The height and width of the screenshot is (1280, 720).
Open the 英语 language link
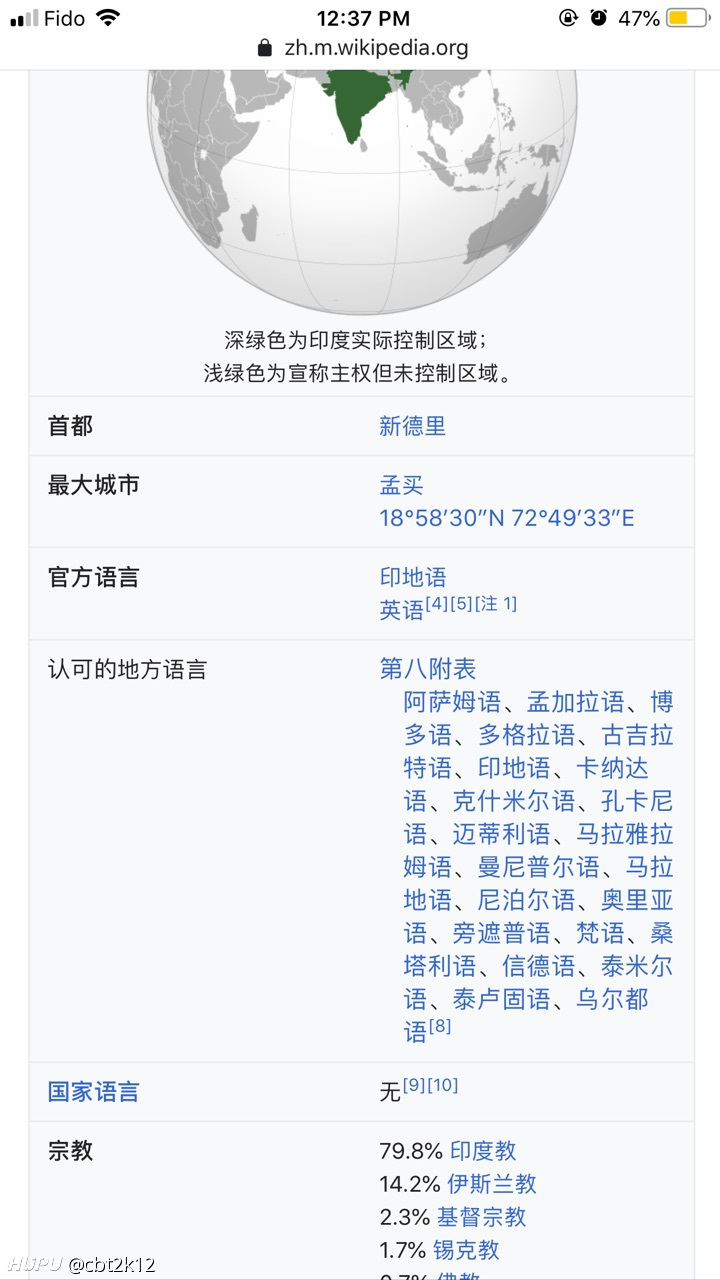[401, 610]
